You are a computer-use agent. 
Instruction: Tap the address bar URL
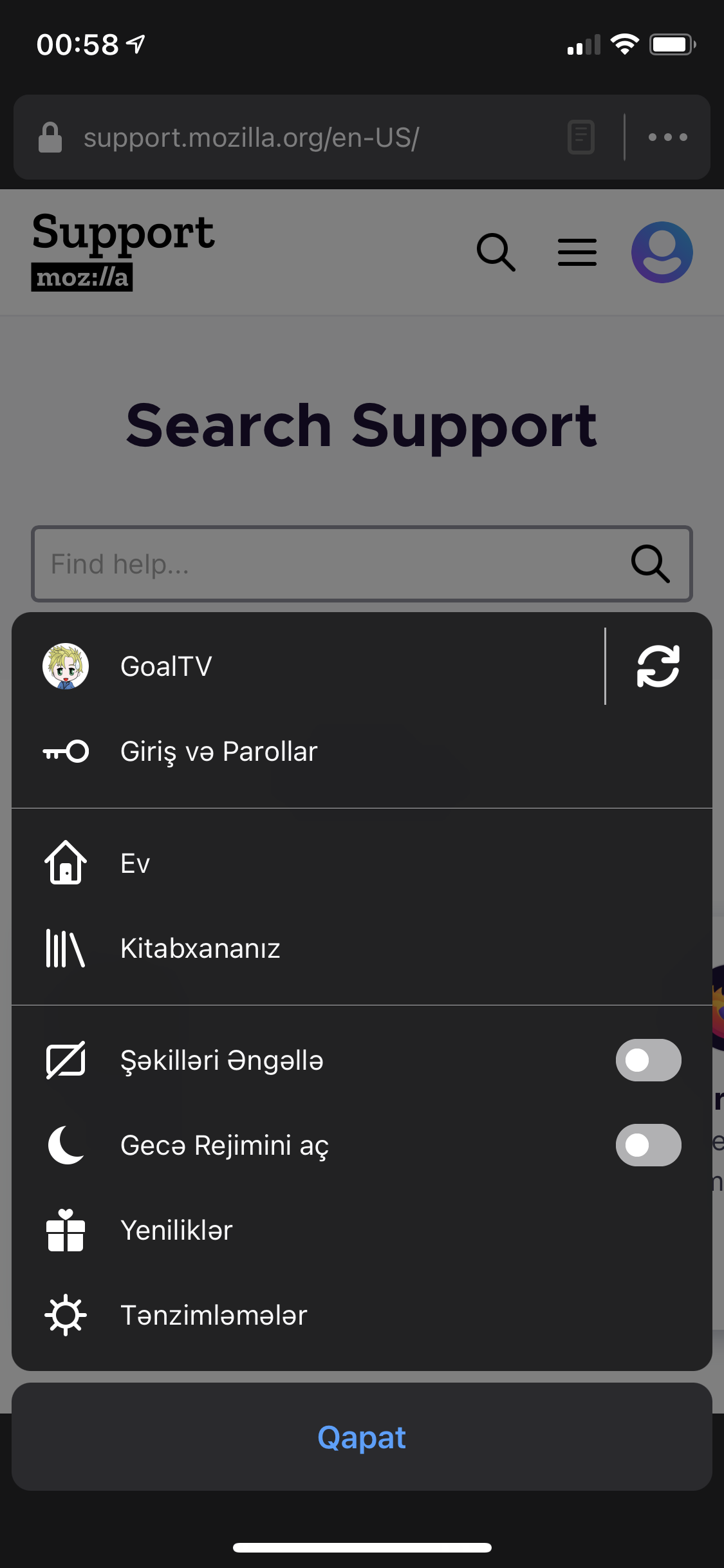tap(251, 137)
